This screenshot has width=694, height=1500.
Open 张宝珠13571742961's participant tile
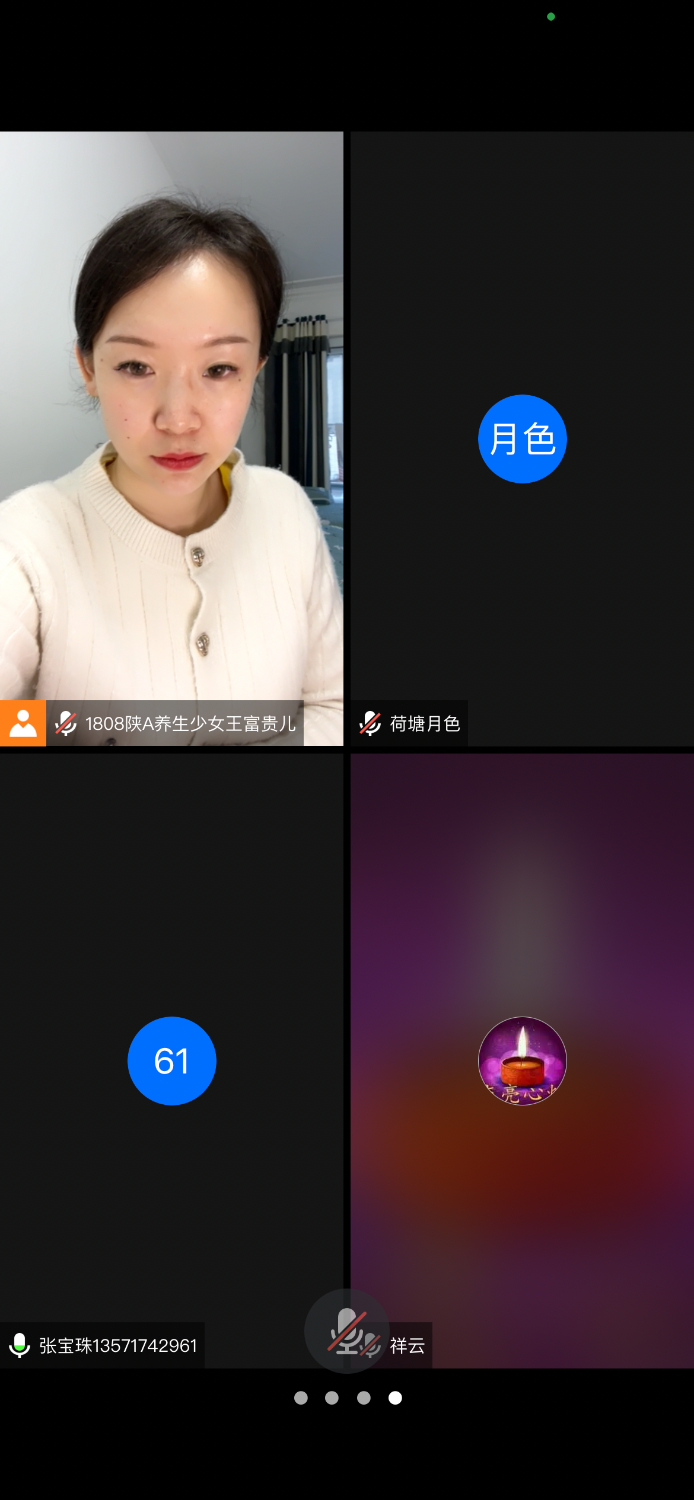(171, 1060)
